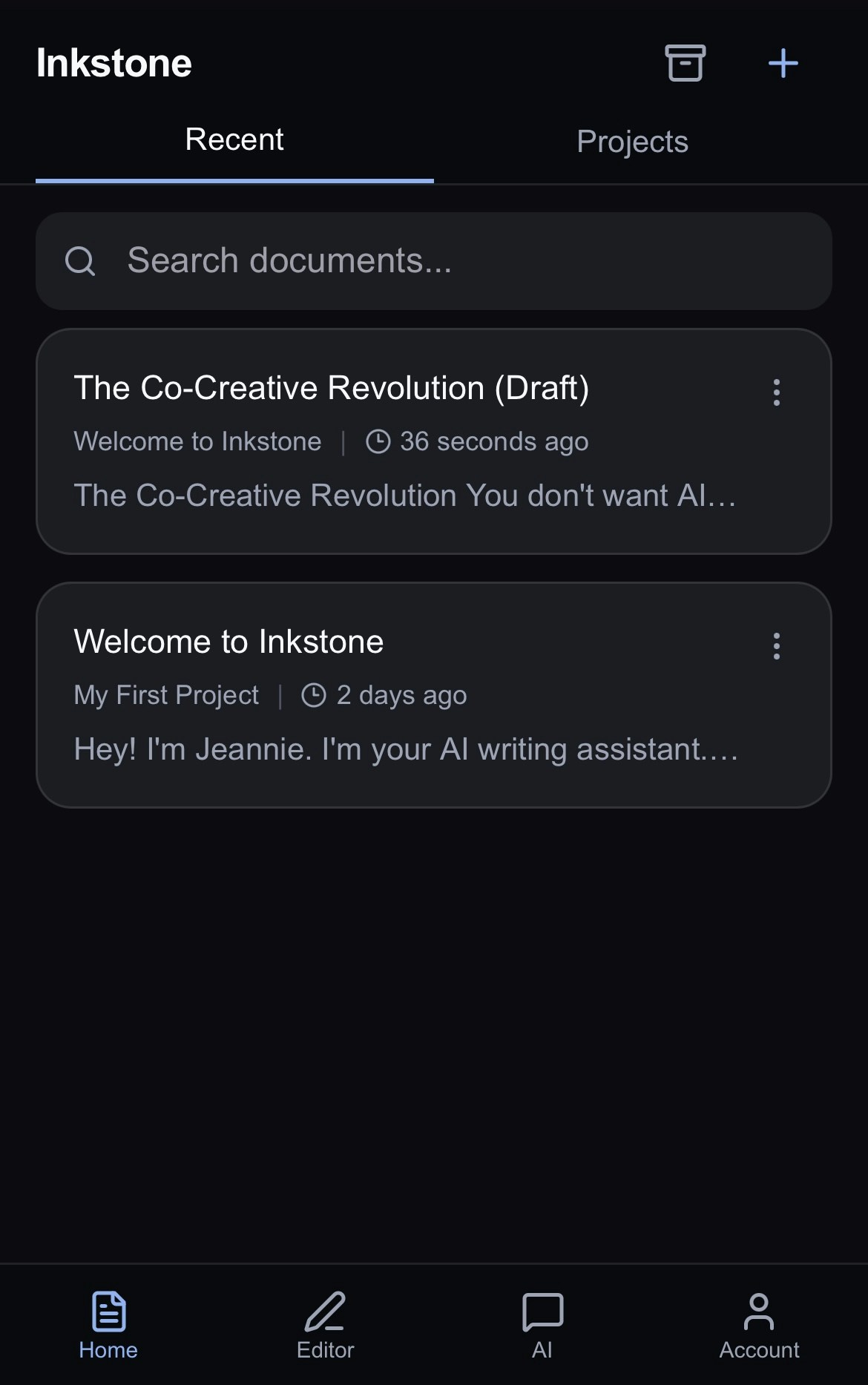Tap the plus icon to create new document
The width and height of the screenshot is (868, 1385).
(x=782, y=63)
